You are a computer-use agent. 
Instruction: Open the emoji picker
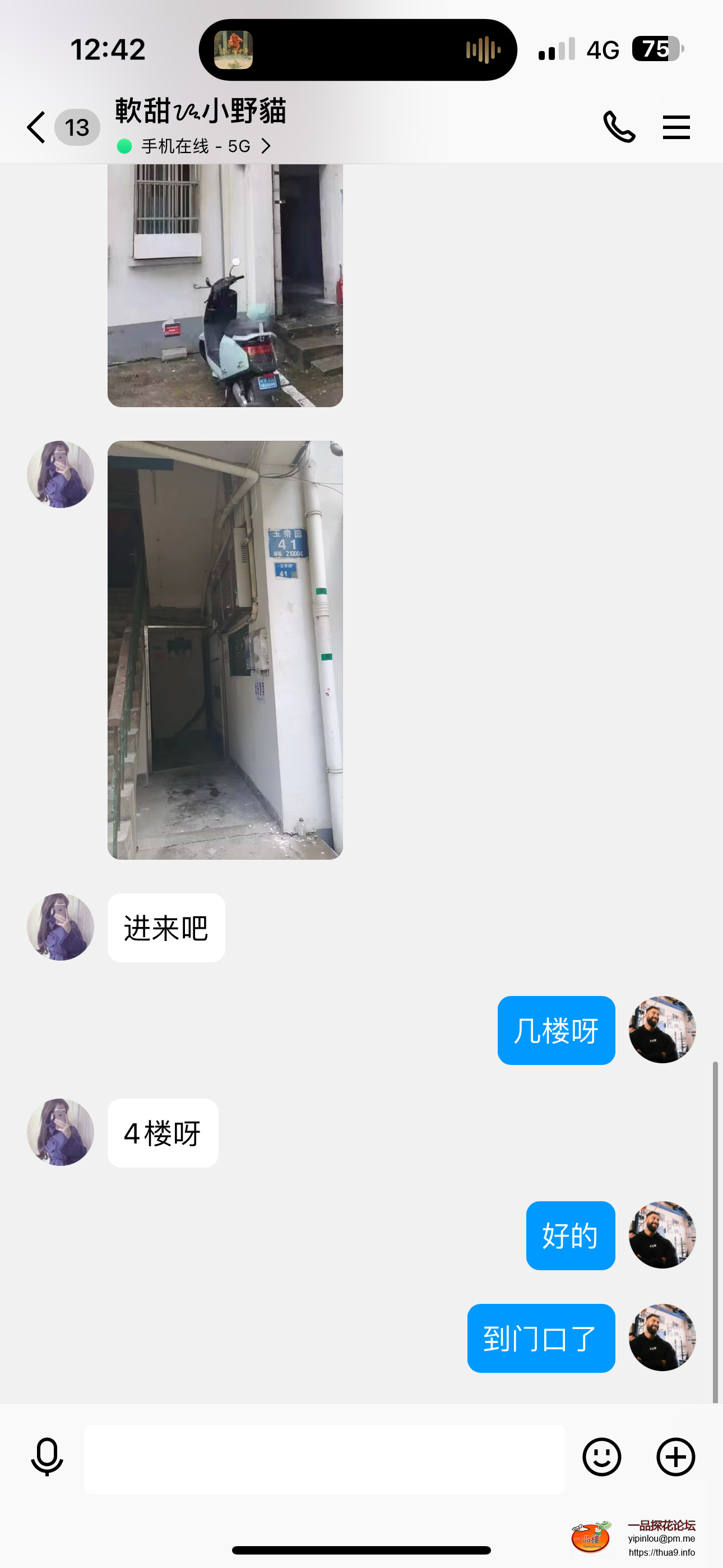[x=601, y=1456]
